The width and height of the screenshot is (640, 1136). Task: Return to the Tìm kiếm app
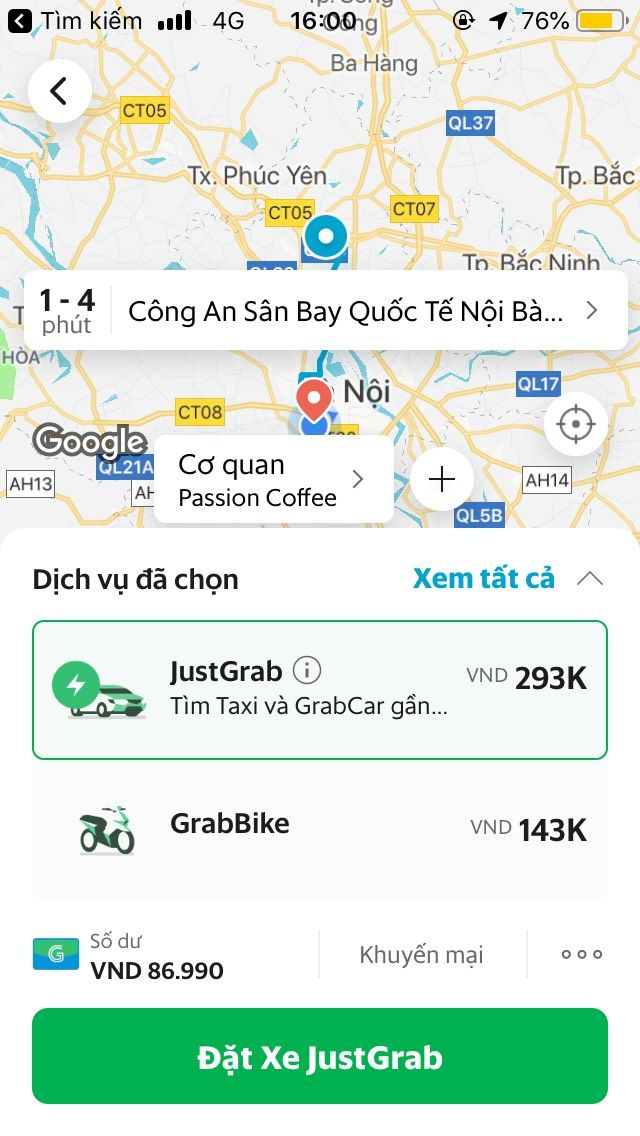pyautogui.click(x=75, y=21)
